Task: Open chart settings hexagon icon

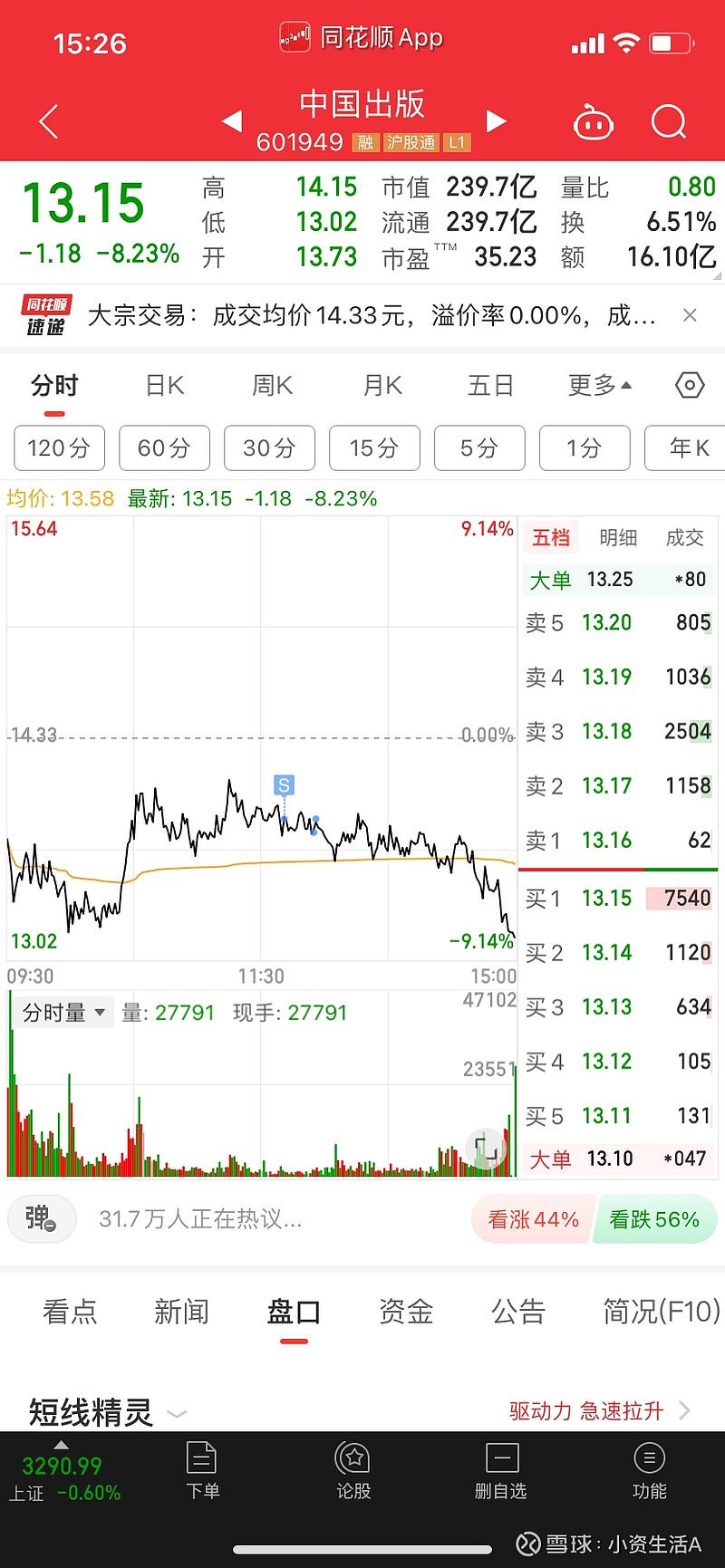Action: tap(690, 385)
